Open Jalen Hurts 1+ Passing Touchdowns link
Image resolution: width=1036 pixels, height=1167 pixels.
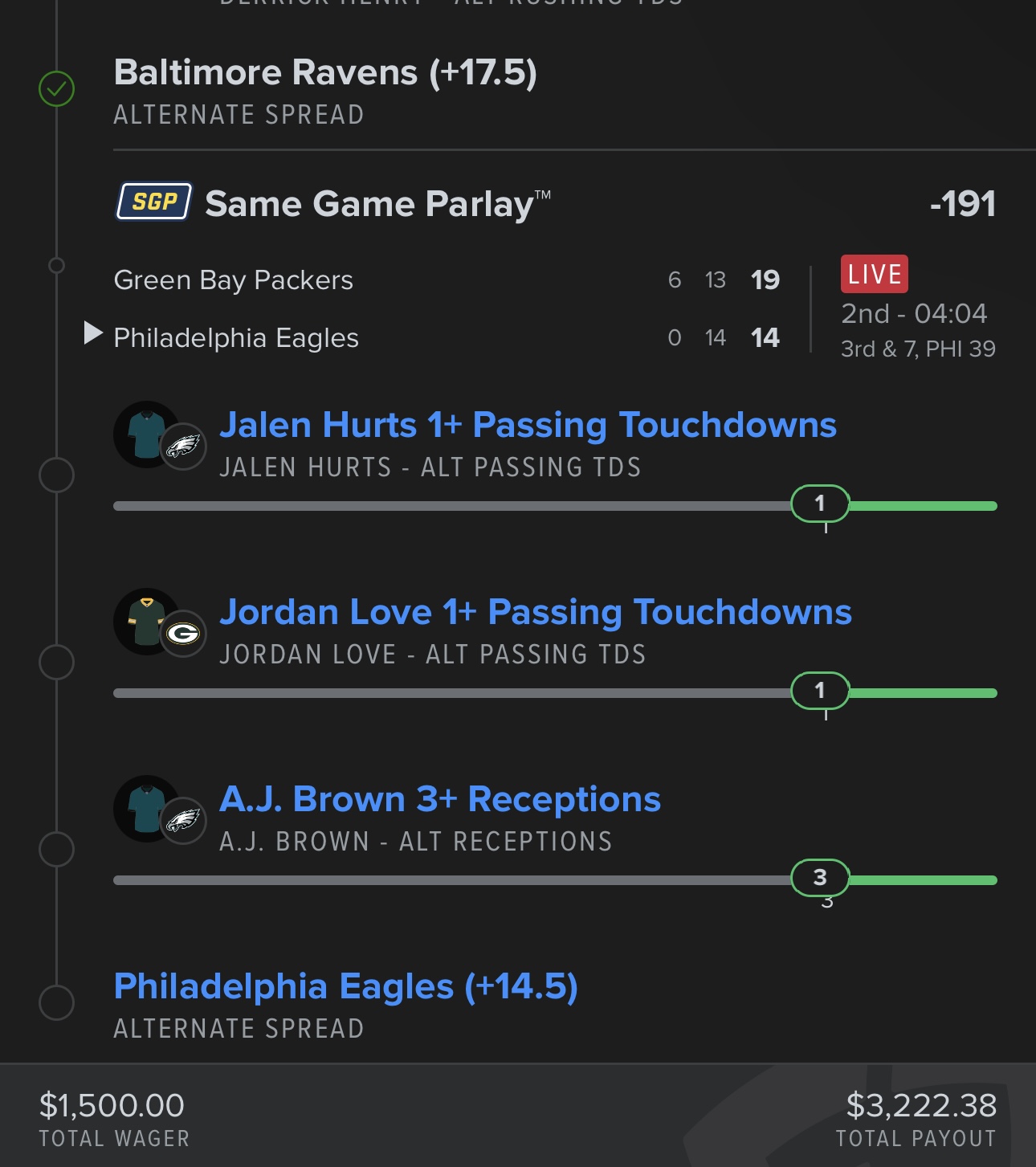(528, 425)
